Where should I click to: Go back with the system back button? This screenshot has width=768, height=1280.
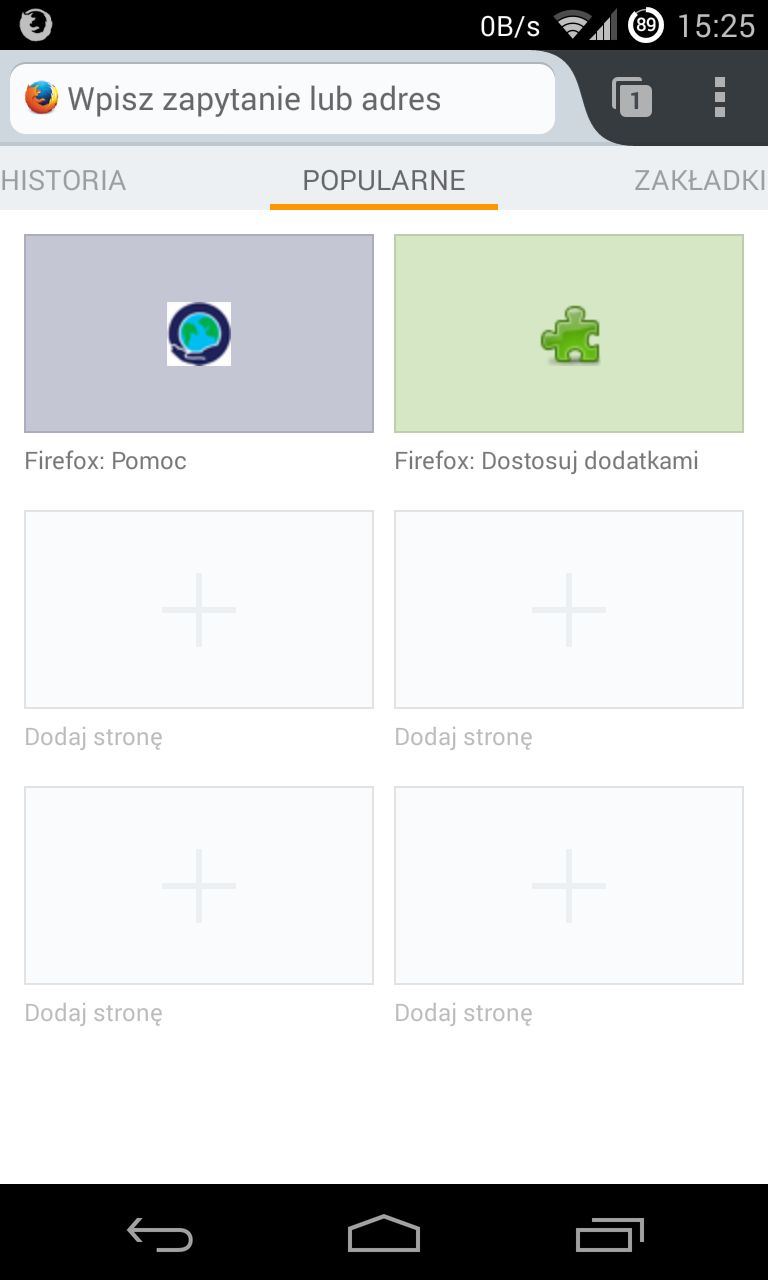[x=160, y=1235]
